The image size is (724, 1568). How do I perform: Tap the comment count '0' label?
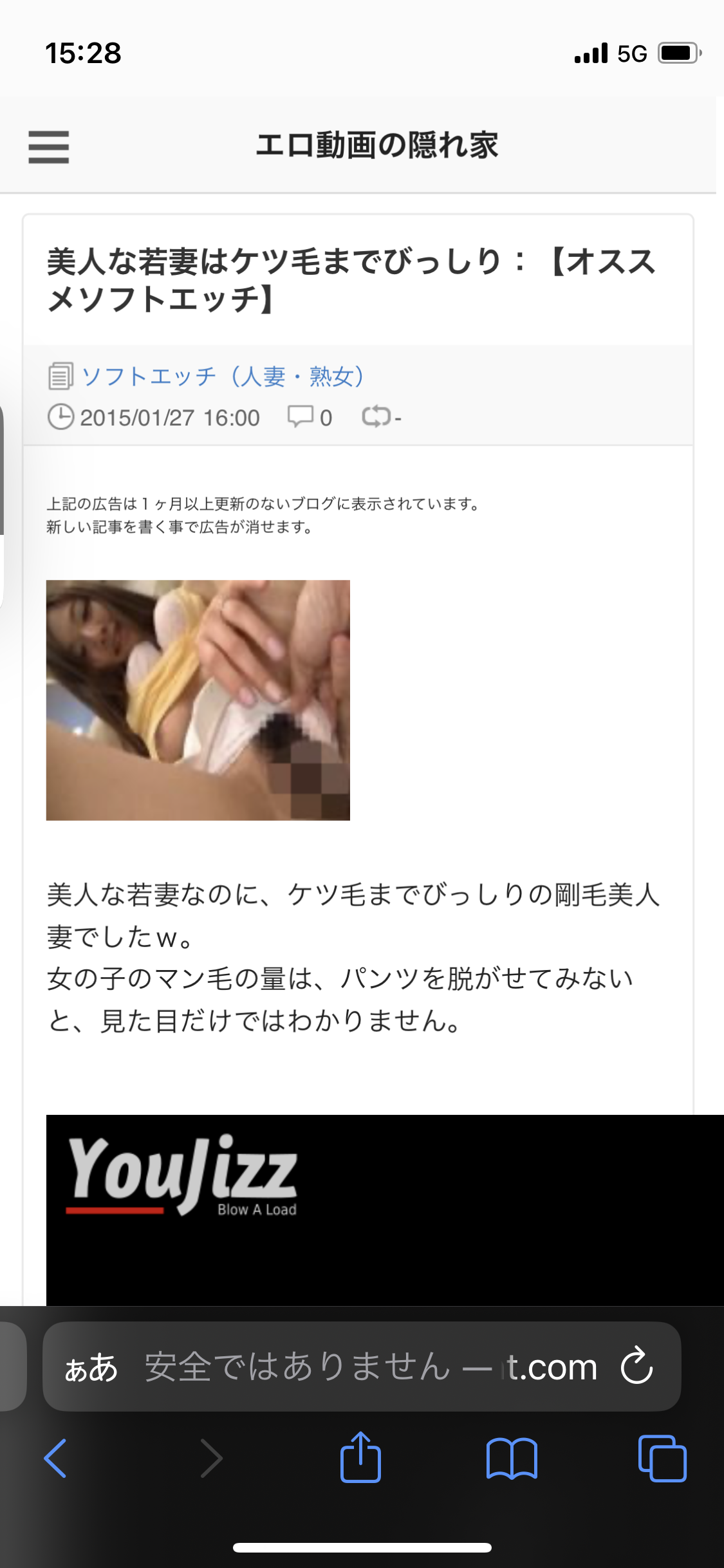pyautogui.click(x=327, y=417)
